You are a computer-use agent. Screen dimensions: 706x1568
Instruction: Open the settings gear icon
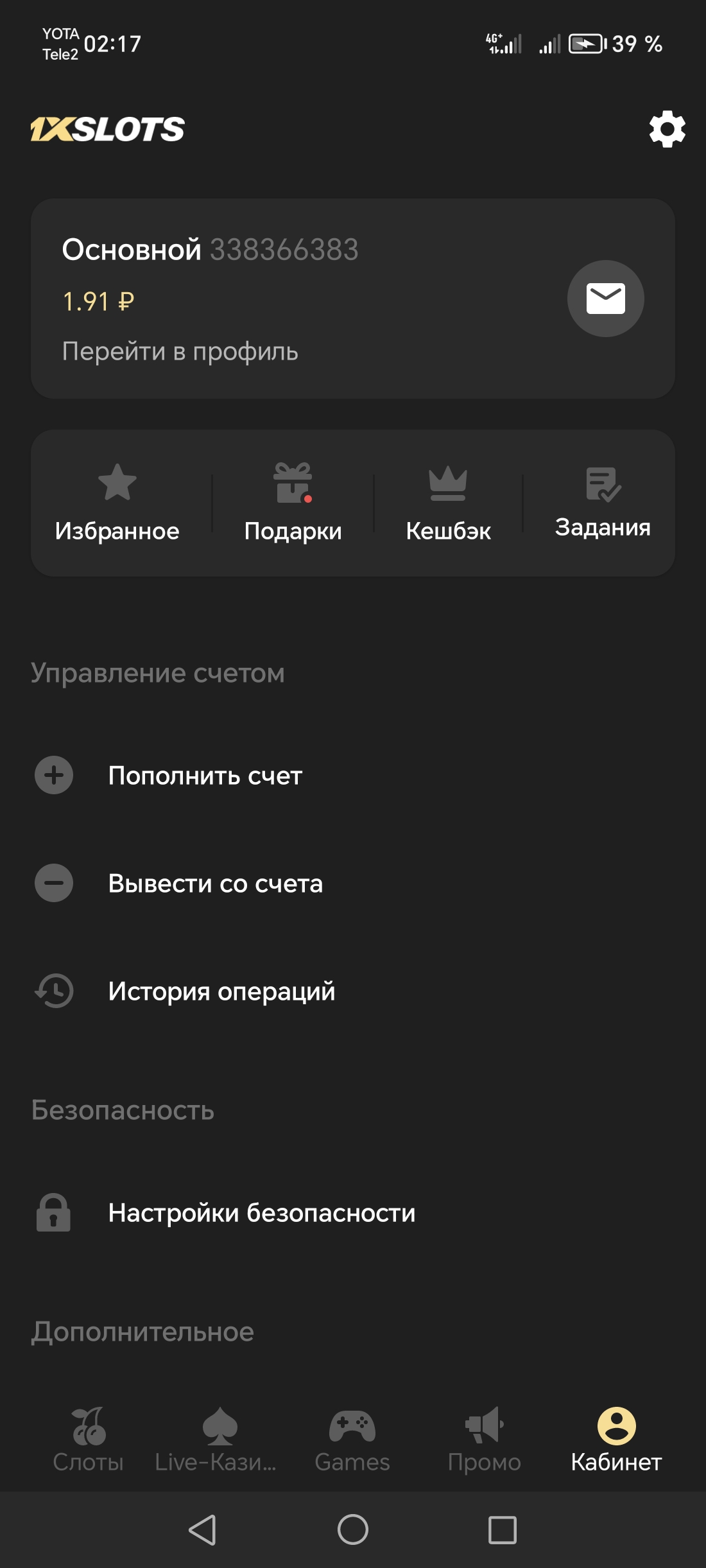coord(667,129)
